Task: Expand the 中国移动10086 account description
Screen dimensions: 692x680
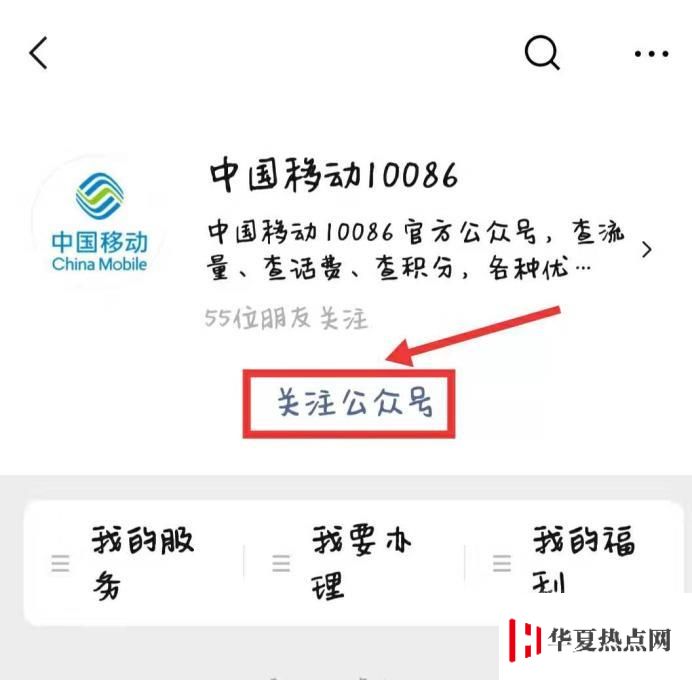Action: [646, 250]
